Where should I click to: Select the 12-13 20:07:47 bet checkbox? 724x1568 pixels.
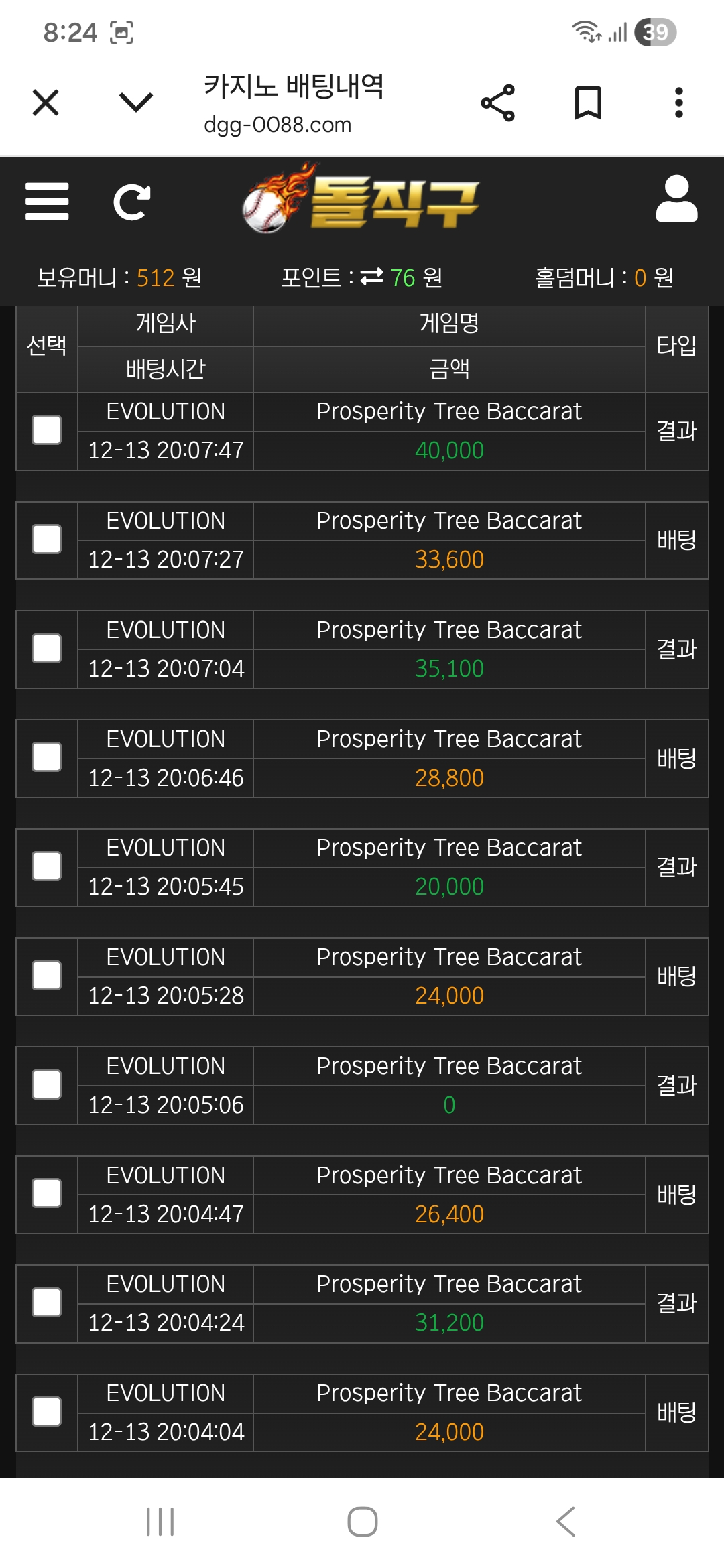(47, 430)
